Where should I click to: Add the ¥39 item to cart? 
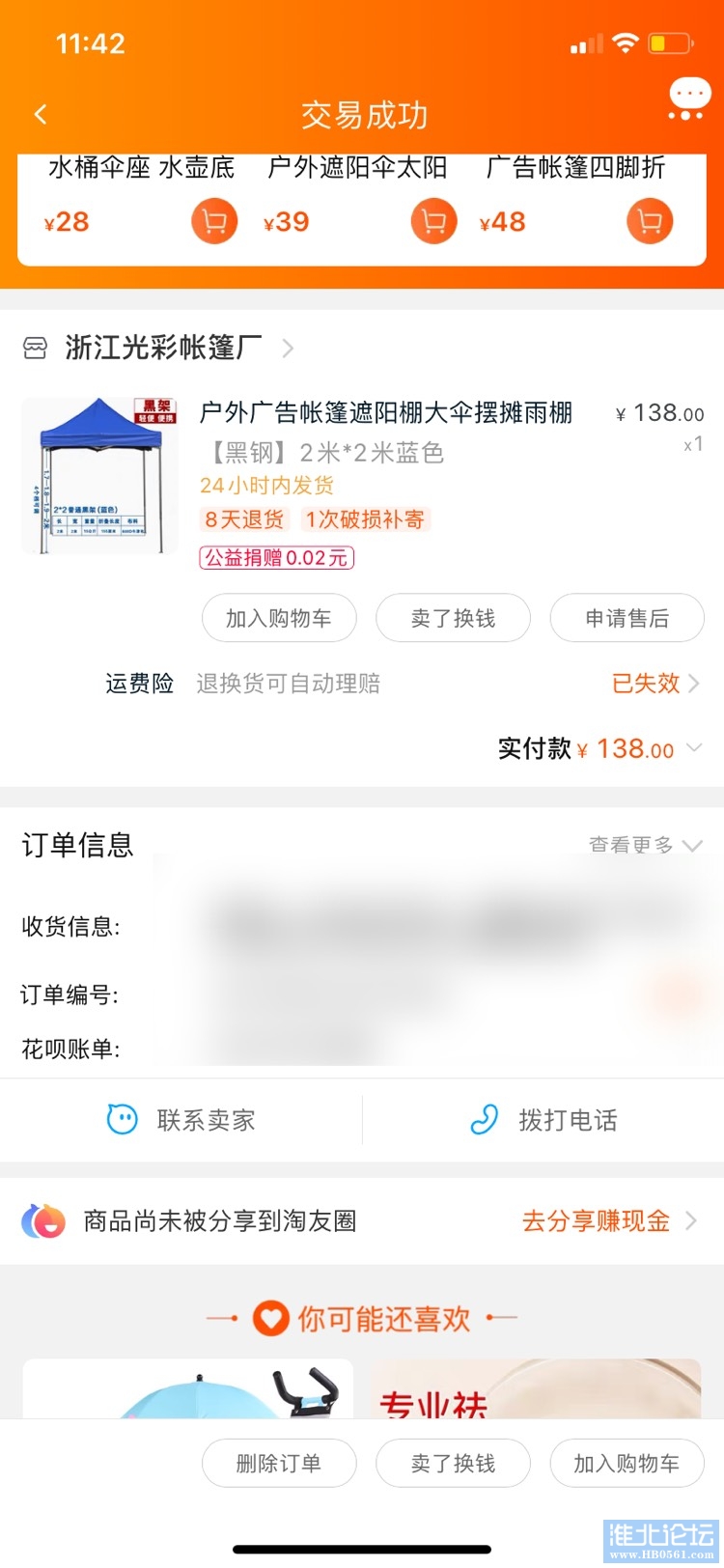[x=433, y=222]
